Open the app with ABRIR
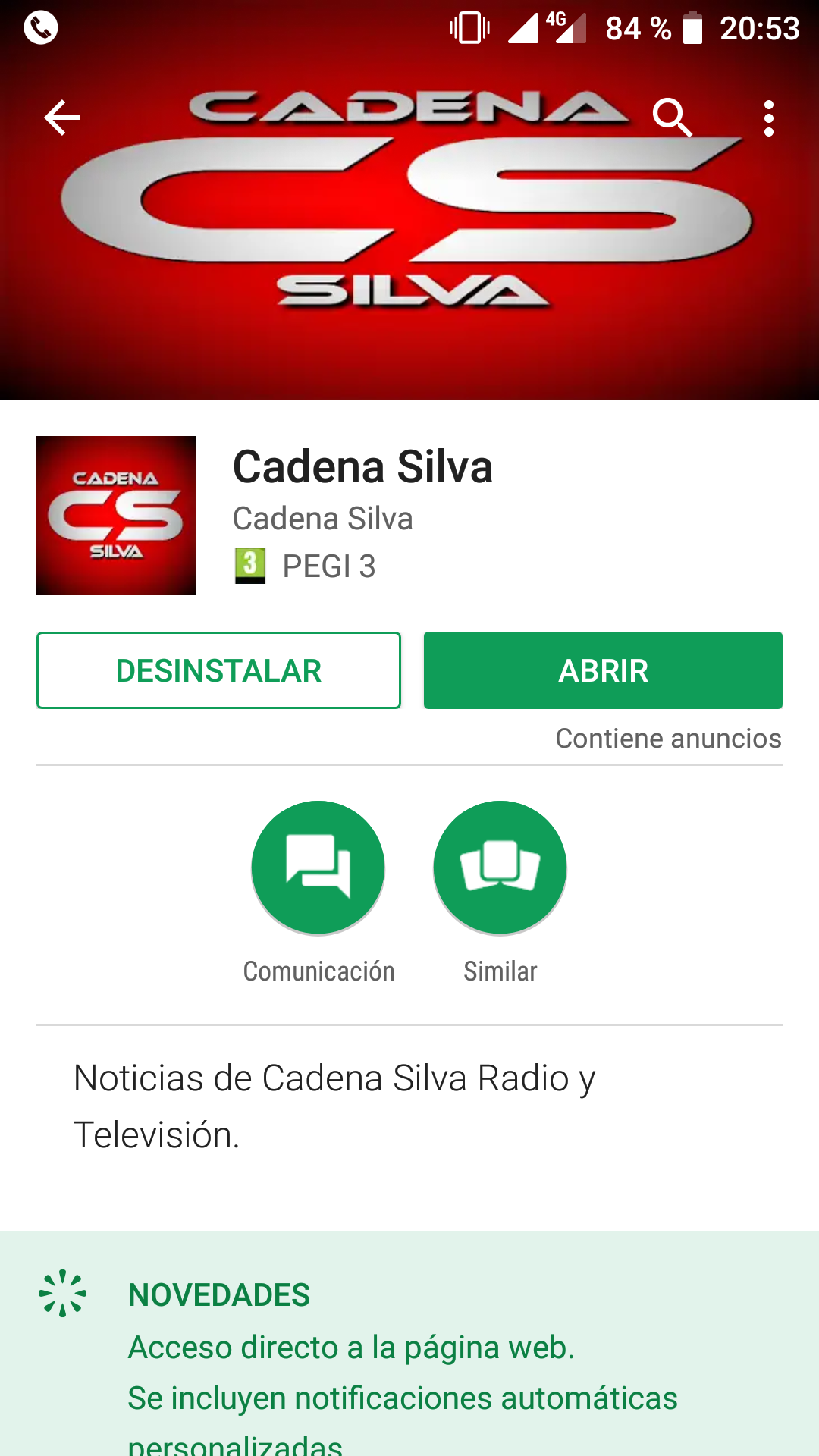The width and height of the screenshot is (819, 1456). pyautogui.click(x=603, y=670)
